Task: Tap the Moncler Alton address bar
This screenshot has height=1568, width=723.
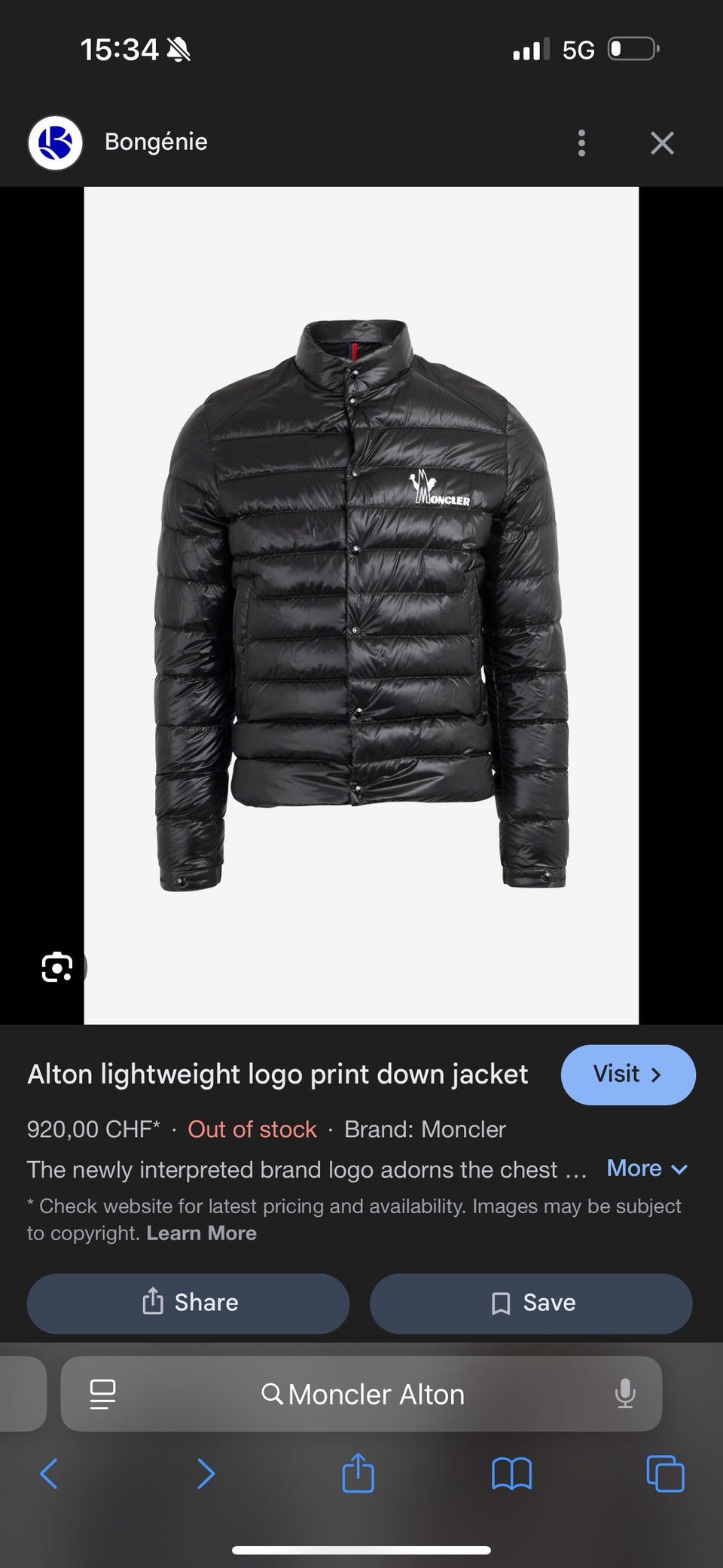Action: coord(363,1395)
